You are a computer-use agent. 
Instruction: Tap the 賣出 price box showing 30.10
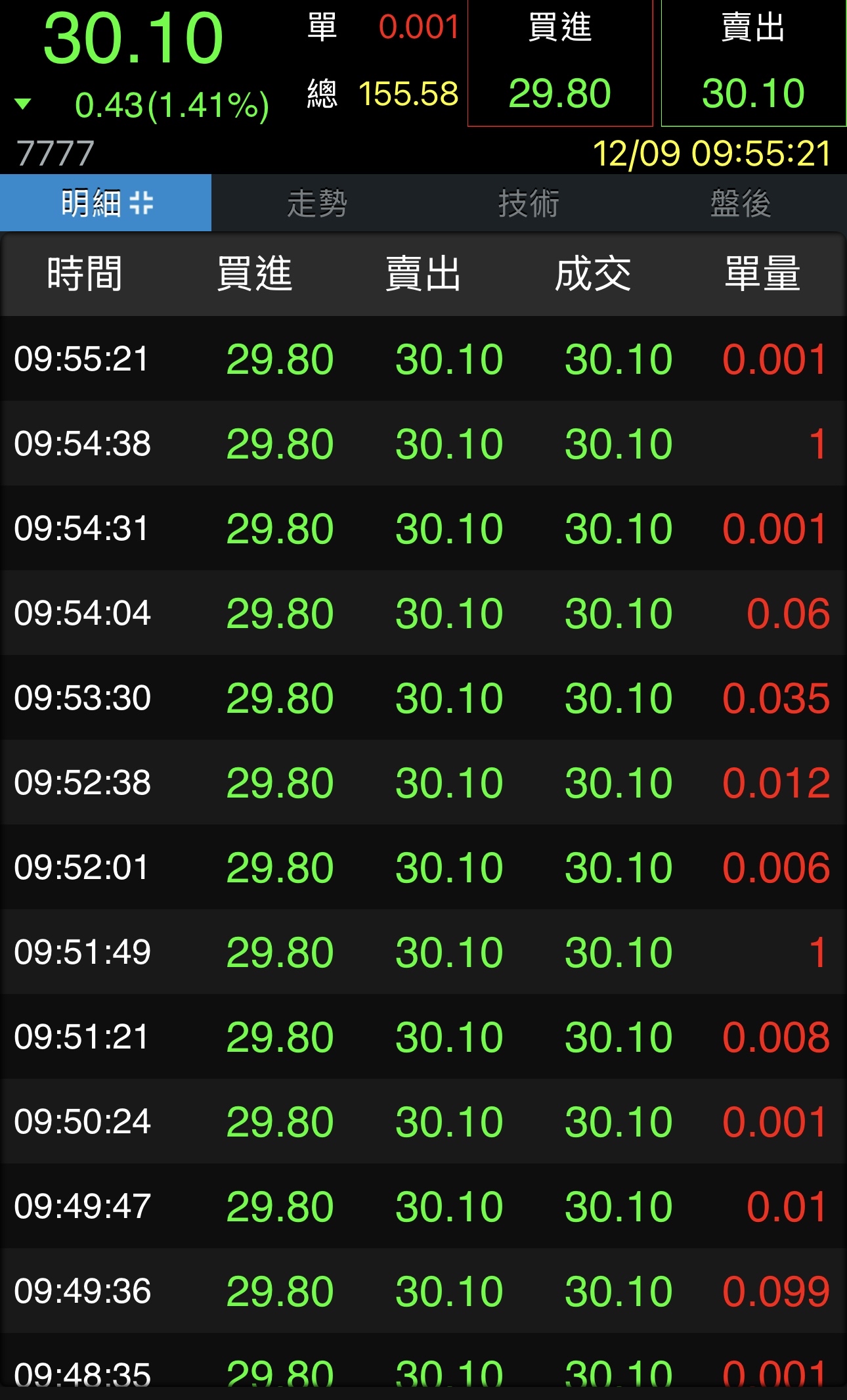tap(753, 64)
